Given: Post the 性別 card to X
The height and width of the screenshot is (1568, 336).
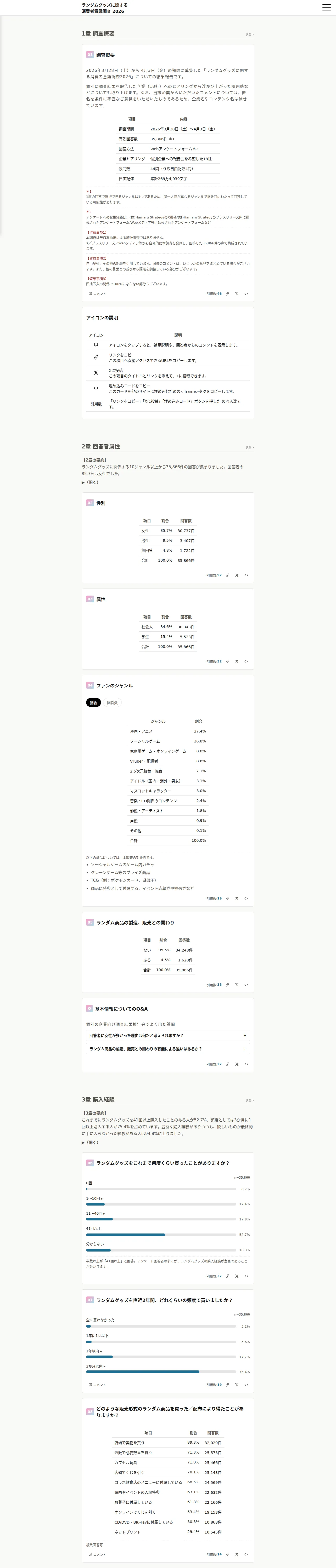Looking at the screenshot, I should (237, 575).
